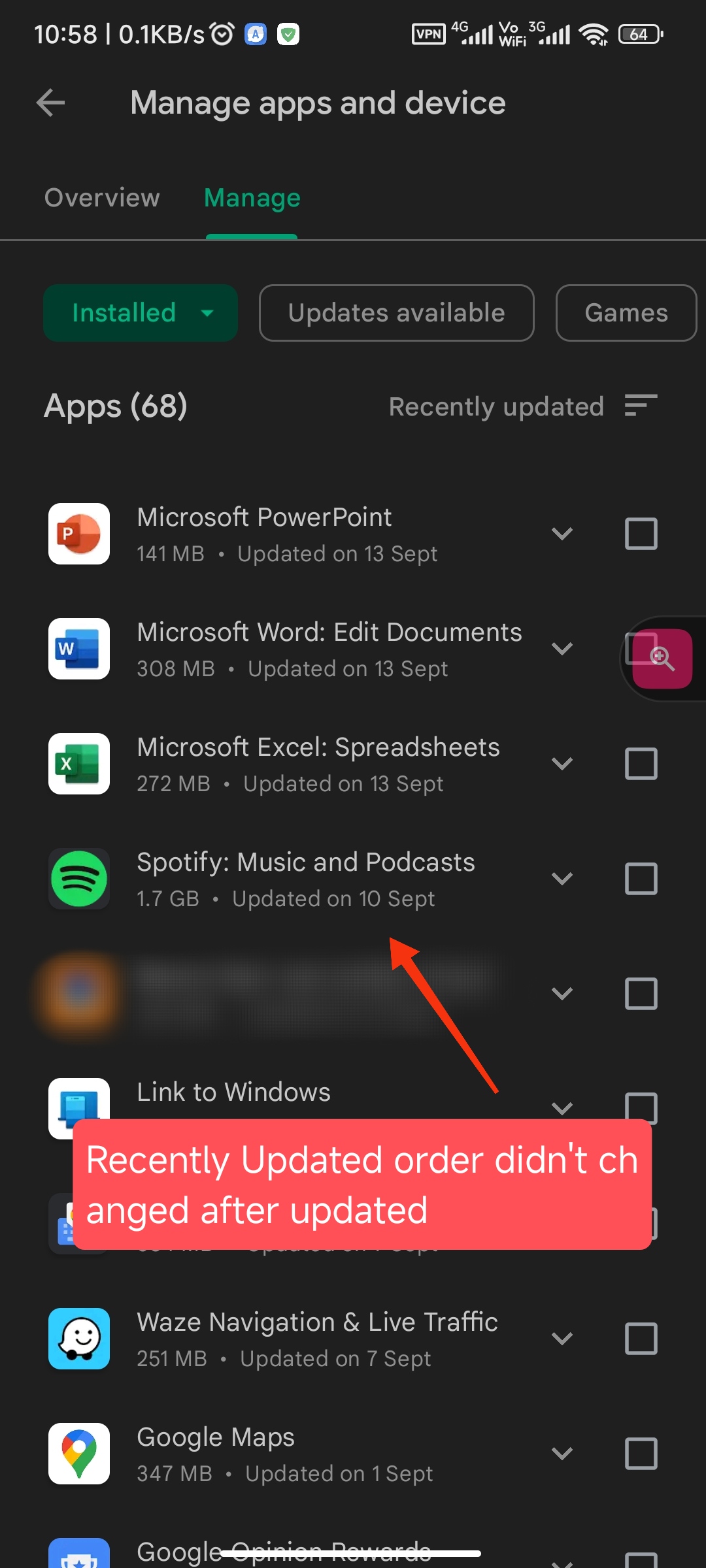706x1568 pixels.
Task: Open the Installed filter dropdown
Action: (141, 313)
